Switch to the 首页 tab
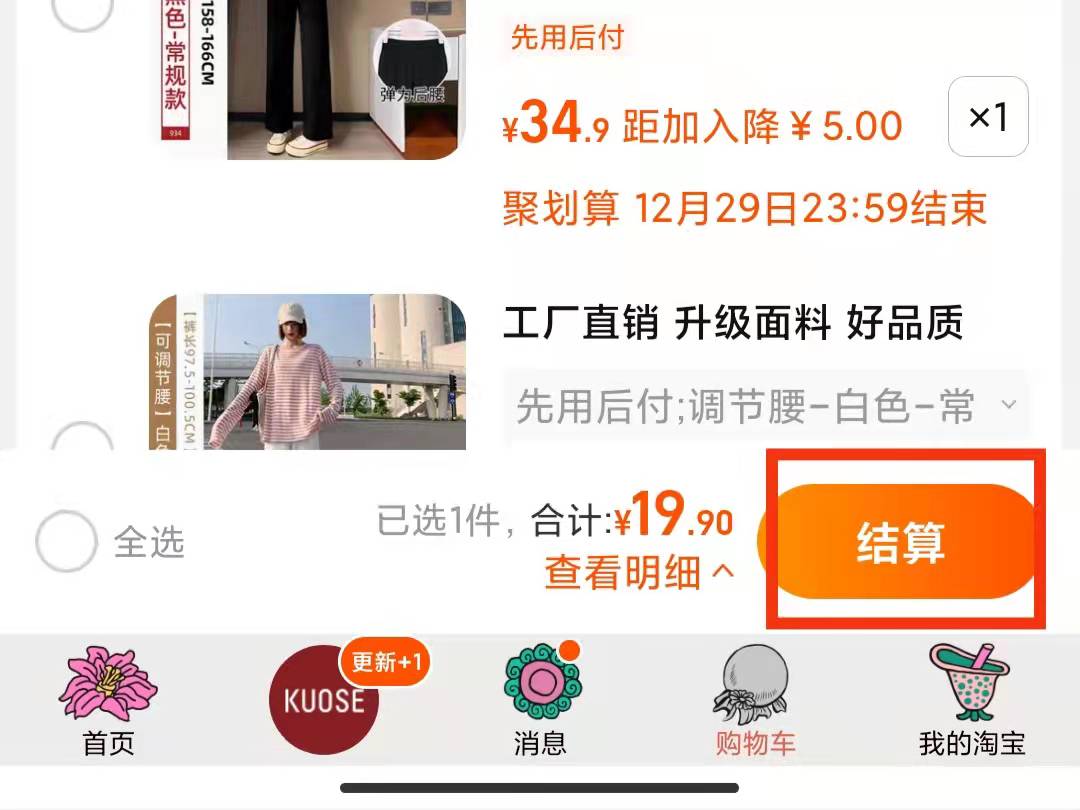 [x=108, y=702]
